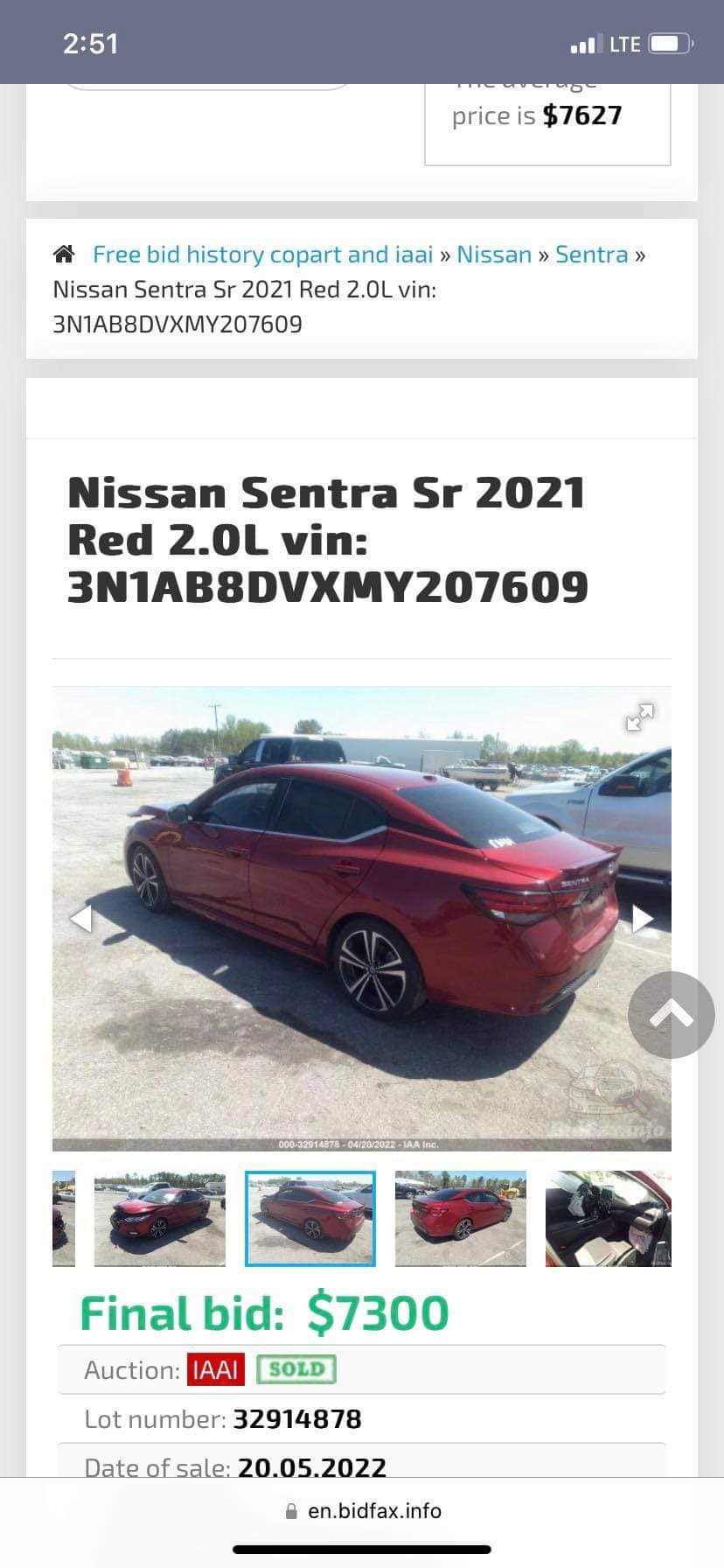The height and width of the screenshot is (1568, 724).
Task: Open the home icon breadcrumb
Action: (64, 255)
